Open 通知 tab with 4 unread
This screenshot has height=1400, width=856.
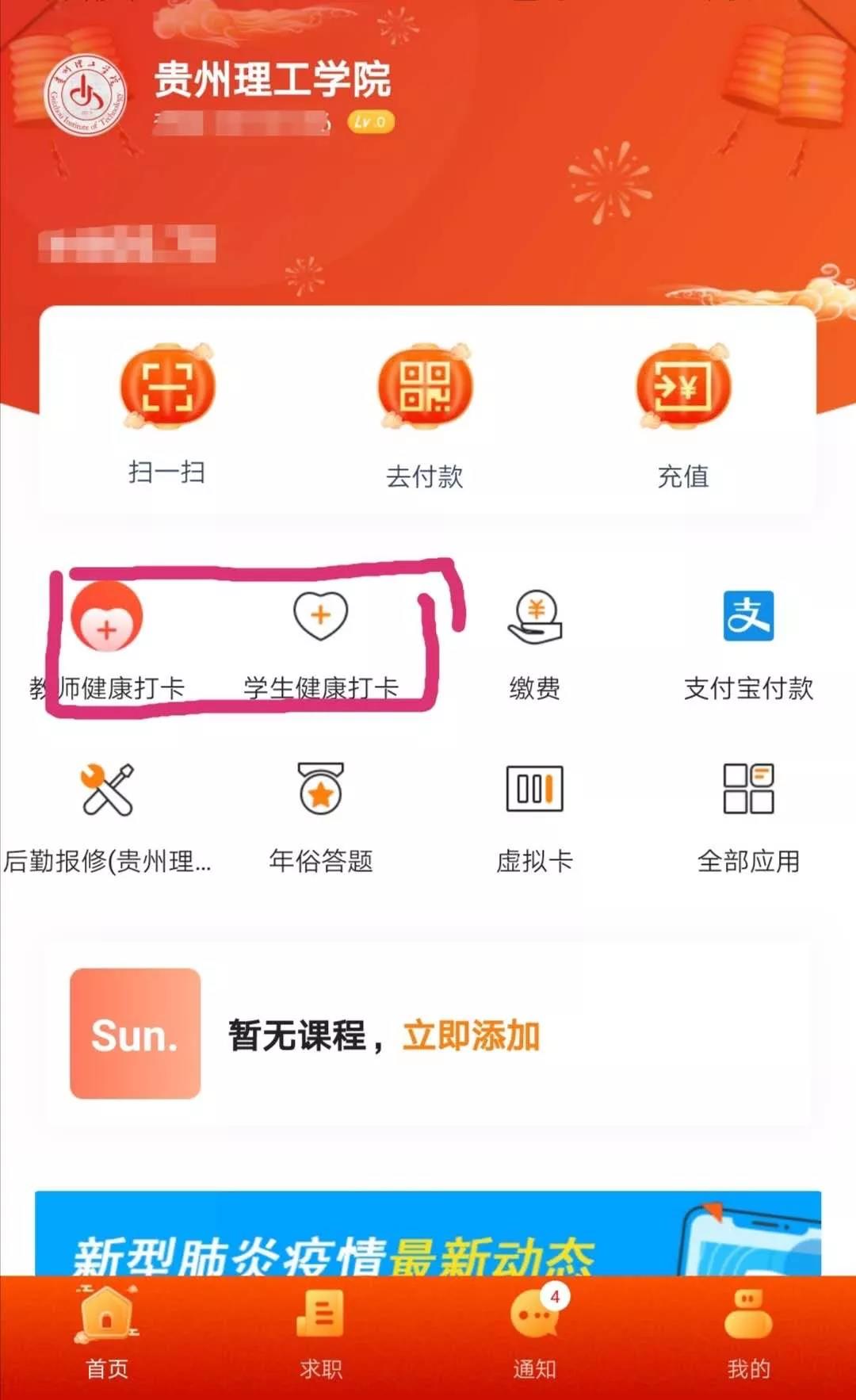[535, 1333]
